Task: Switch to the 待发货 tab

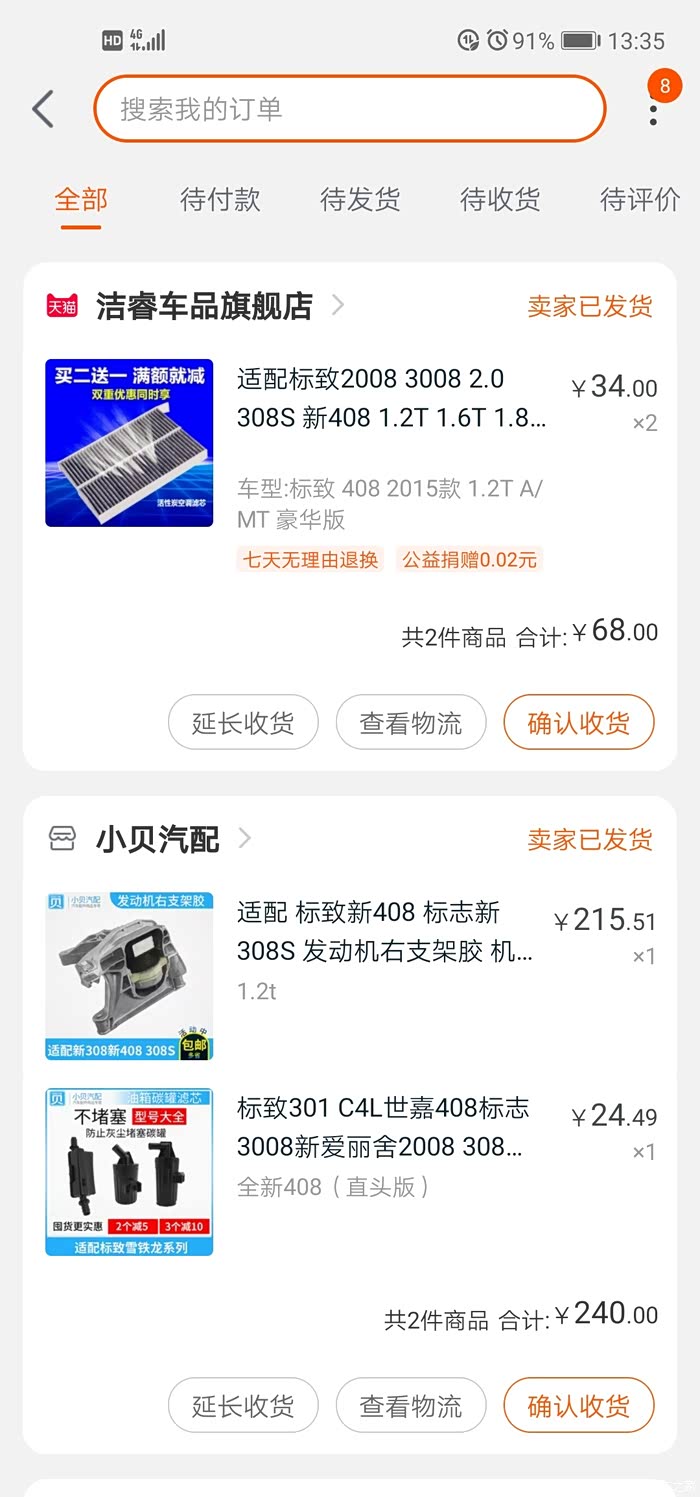Action: point(360,200)
